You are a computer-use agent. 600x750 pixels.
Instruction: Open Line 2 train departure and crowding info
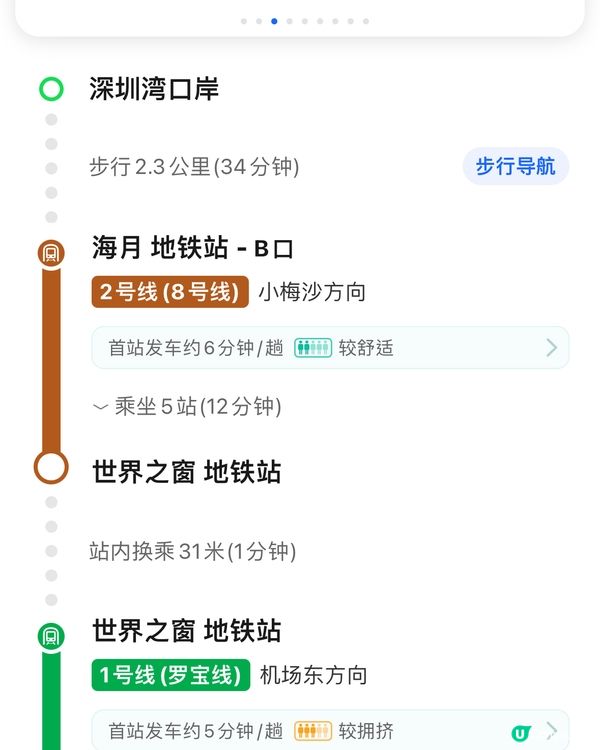click(x=330, y=348)
